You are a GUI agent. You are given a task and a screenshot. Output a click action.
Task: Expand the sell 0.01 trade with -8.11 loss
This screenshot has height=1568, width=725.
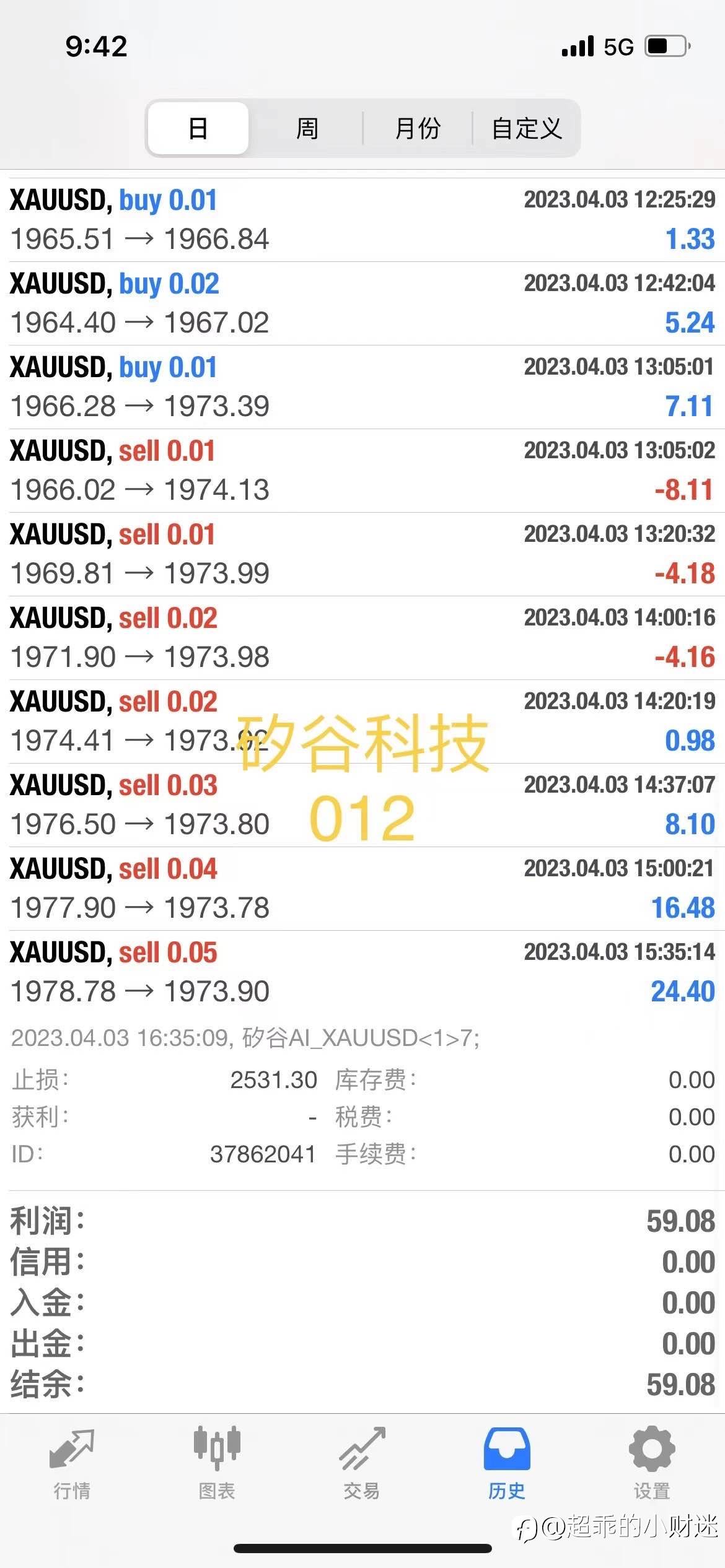[362, 471]
